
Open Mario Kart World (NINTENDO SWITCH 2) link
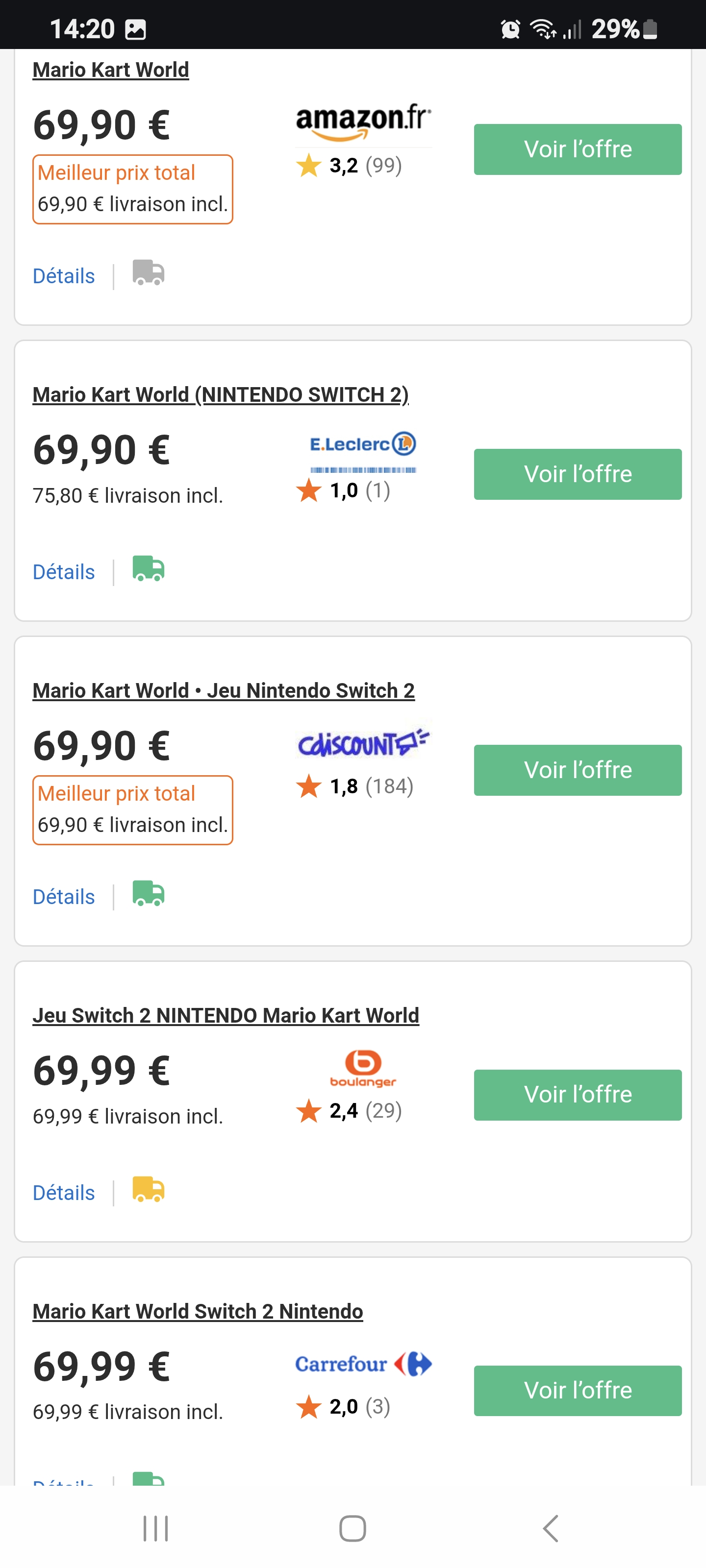pos(221,394)
